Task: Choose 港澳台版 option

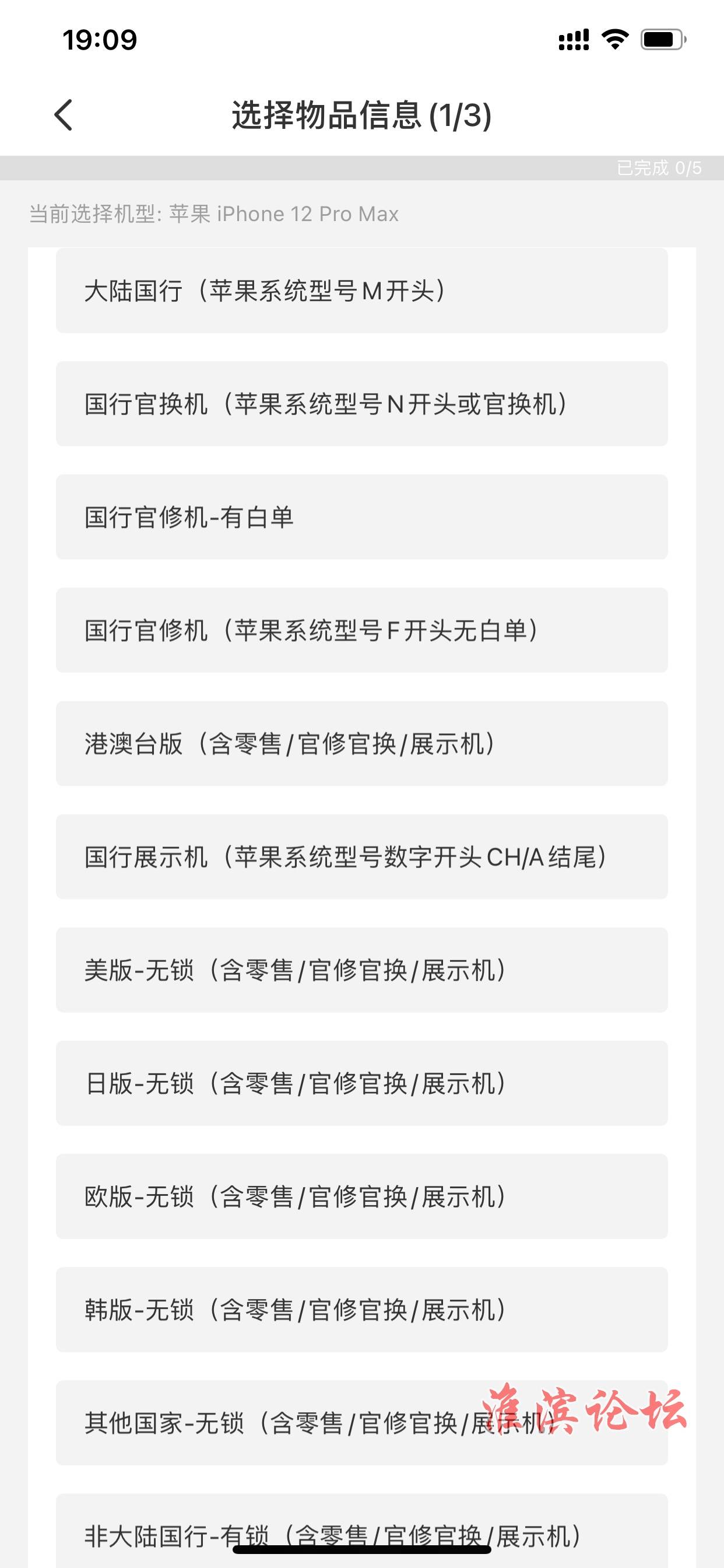Action: pos(362,743)
